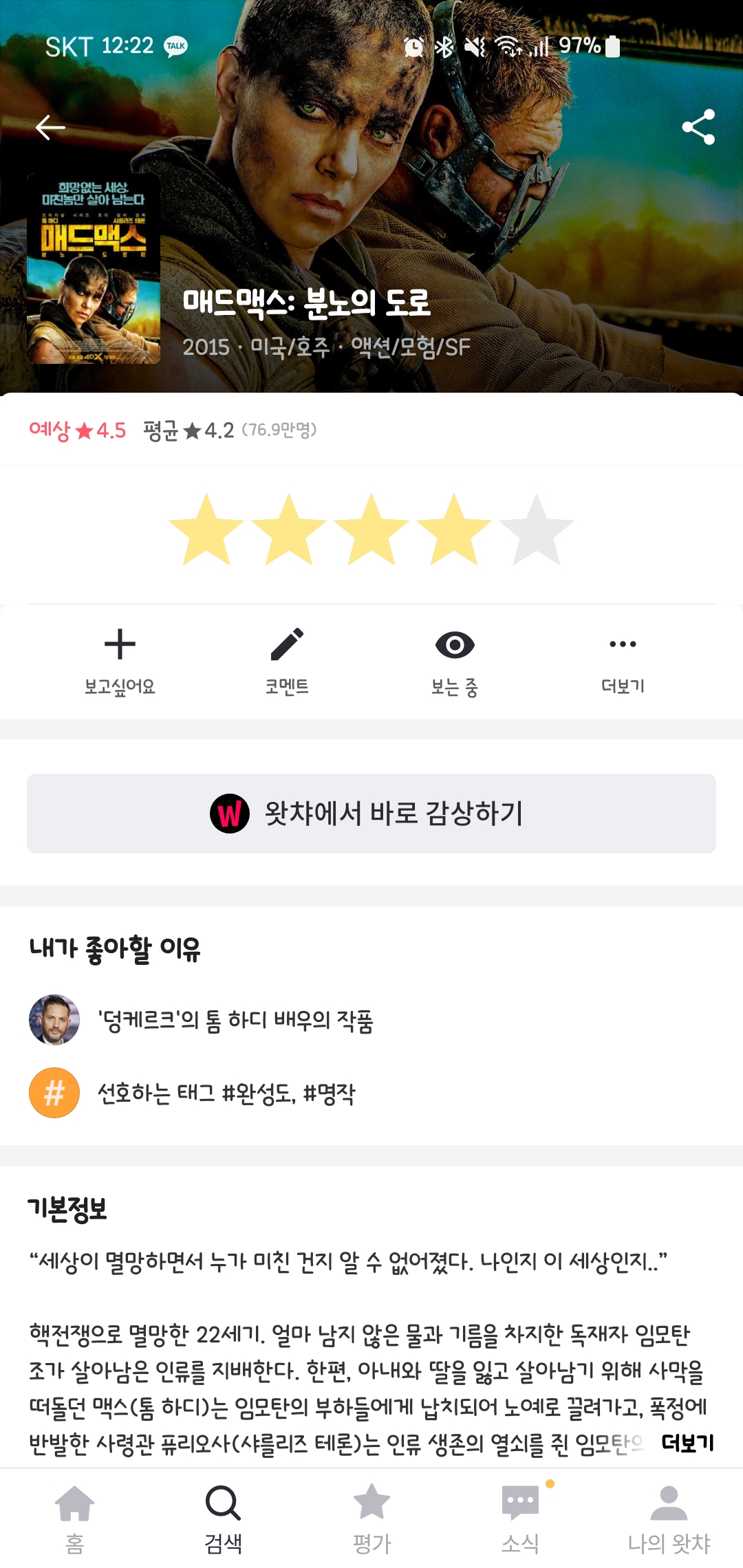This screenshot has height=1568, width=743.
Task: Add to 보고싶어요 wishlist
Action: tap(120, 660)
